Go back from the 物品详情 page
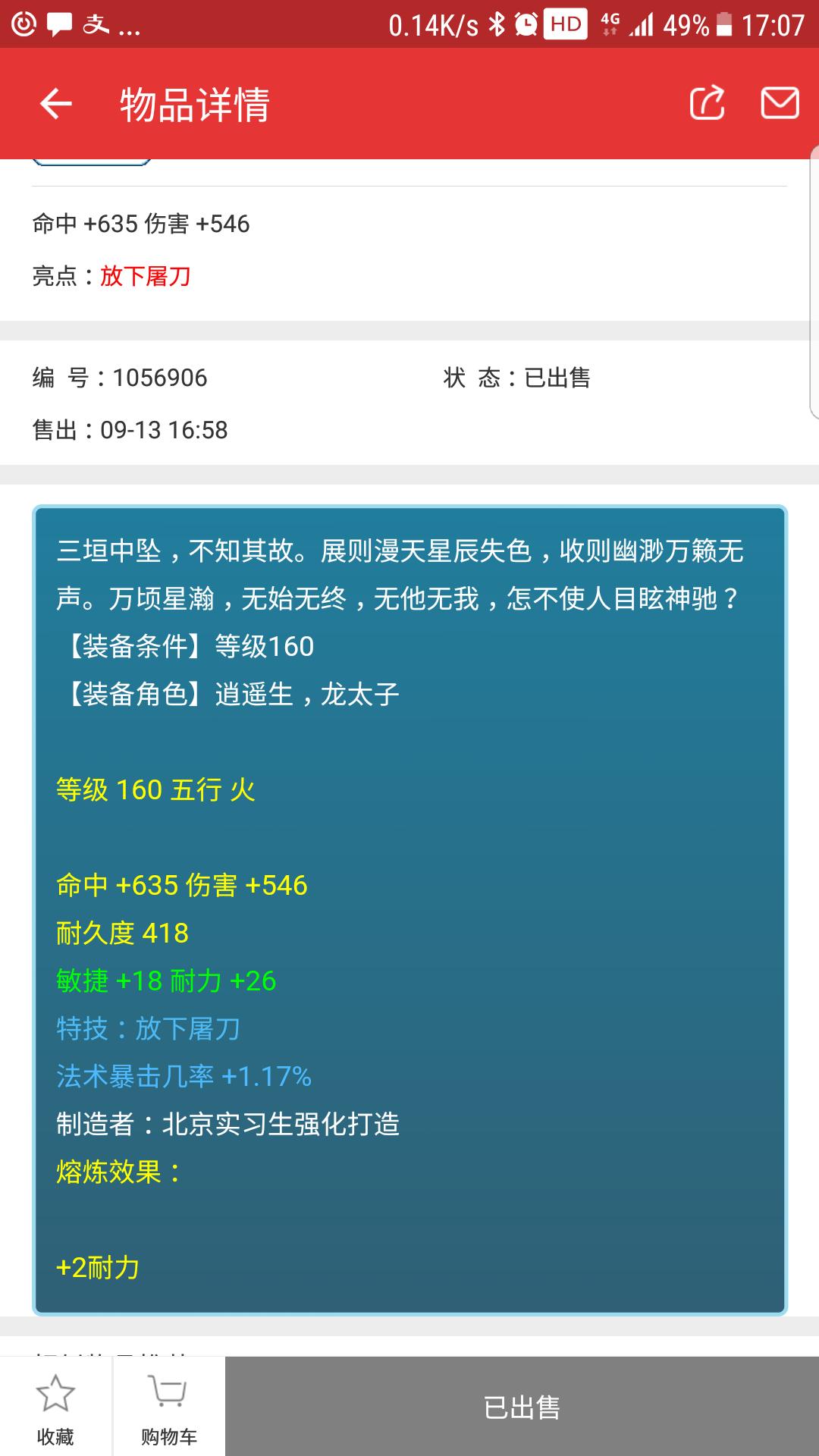 [56, 103]
